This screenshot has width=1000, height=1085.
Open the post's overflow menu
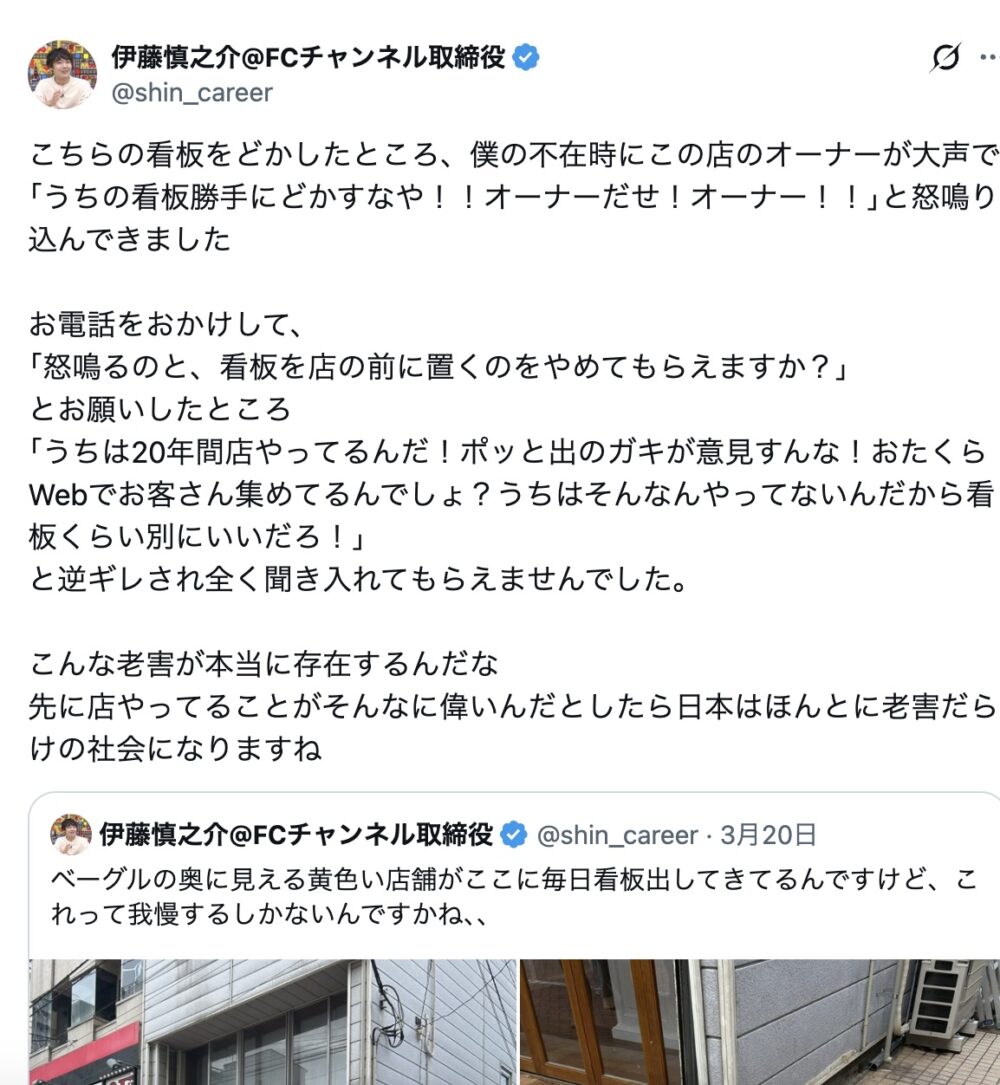pyautogui.click(x=987, y=59)
